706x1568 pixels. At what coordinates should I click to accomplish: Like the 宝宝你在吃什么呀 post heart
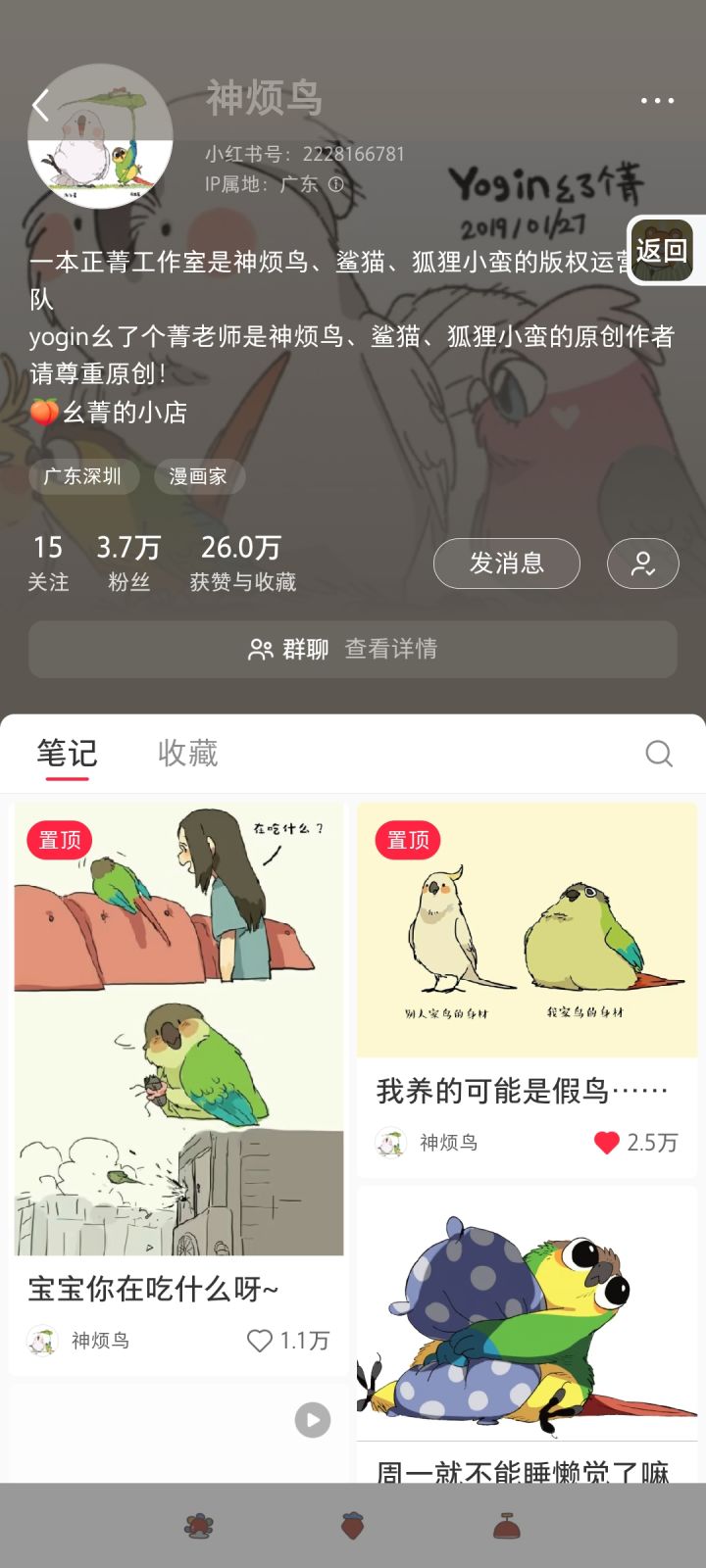pyautogui.click(x=260, y=1340)
